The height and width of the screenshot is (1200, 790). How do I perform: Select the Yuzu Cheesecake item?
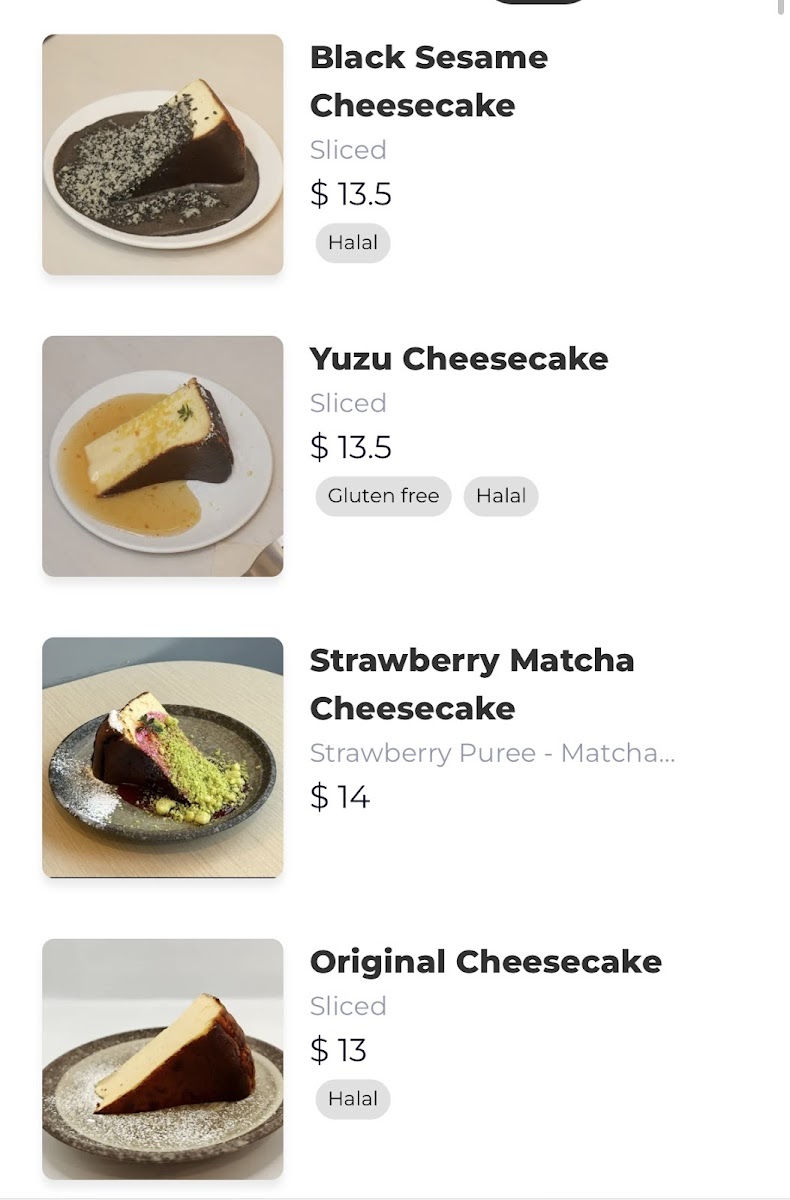coord(458,359)
